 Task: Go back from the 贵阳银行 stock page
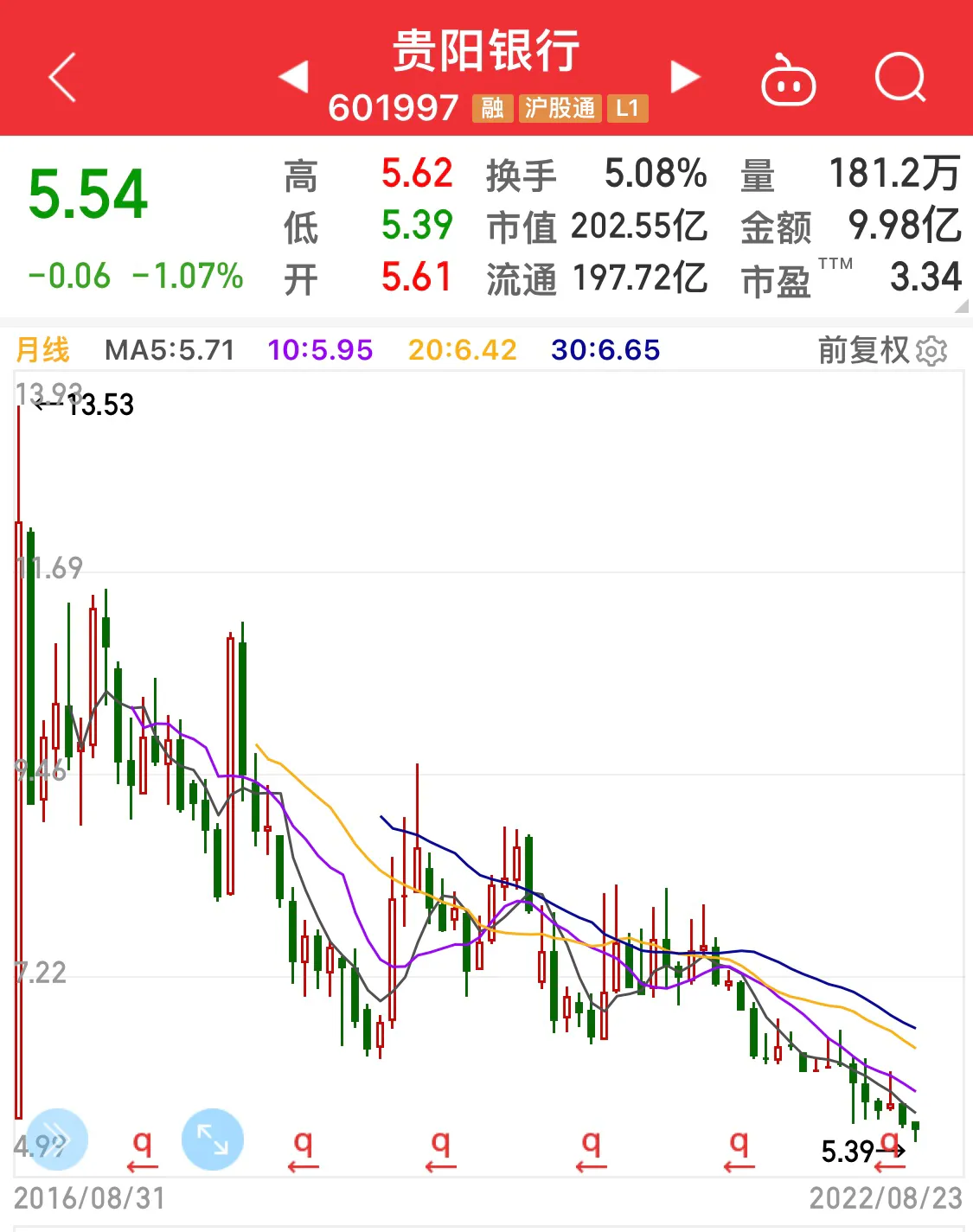[62, 77]
